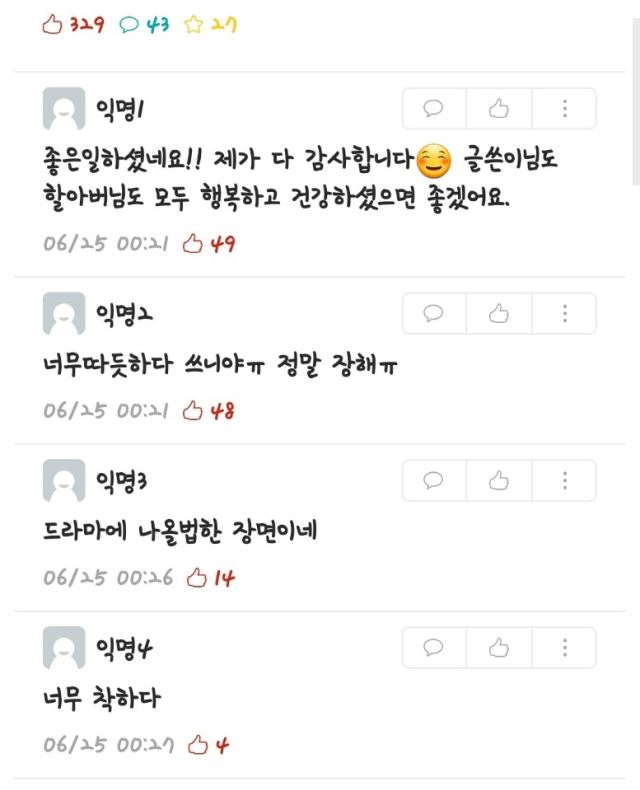Open the overflow menu for 익명2's comment
The height and width of the screenshot is (790, 640).
564,314
